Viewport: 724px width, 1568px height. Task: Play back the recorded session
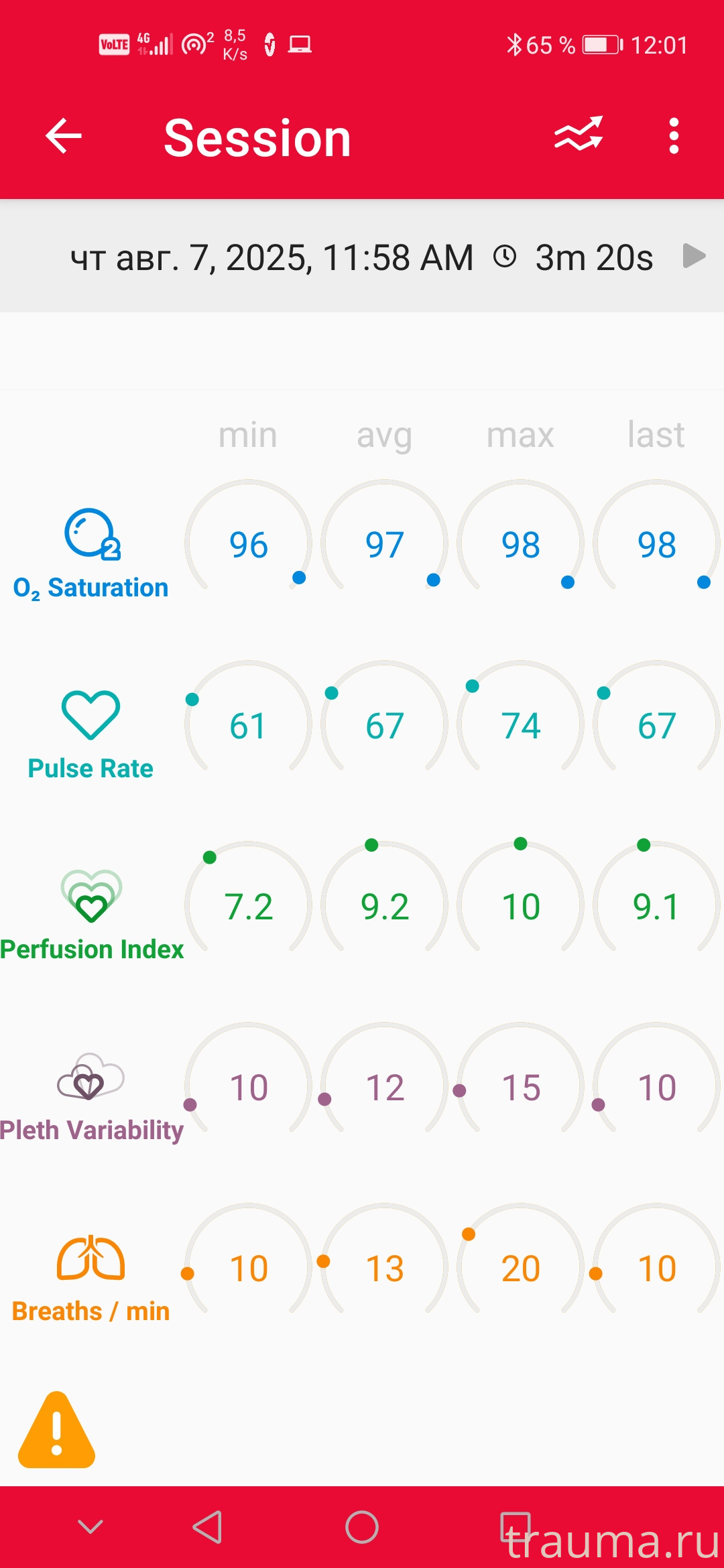click(694, 256)
